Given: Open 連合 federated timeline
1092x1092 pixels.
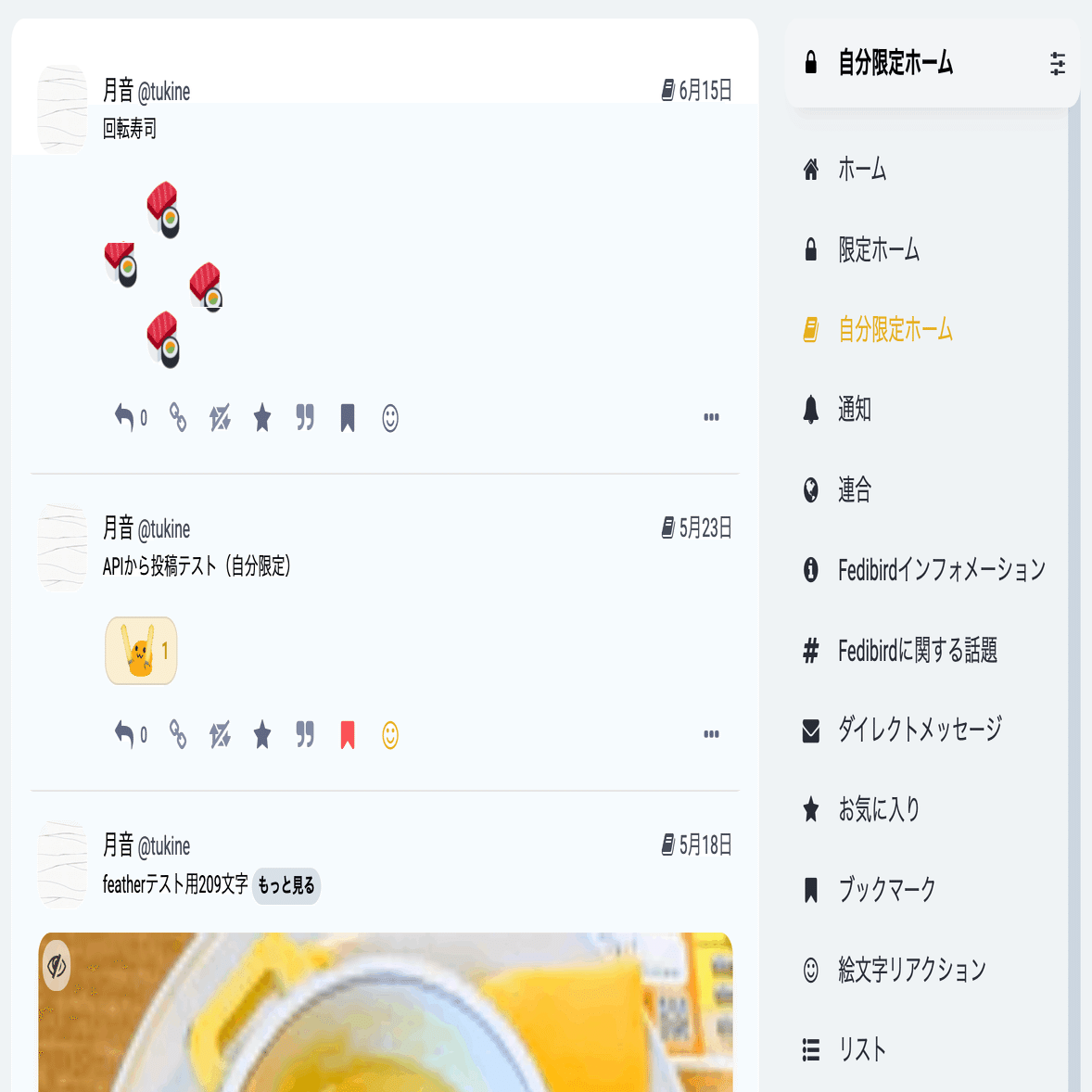Looking at the screenshot, I should click(854, 489).
